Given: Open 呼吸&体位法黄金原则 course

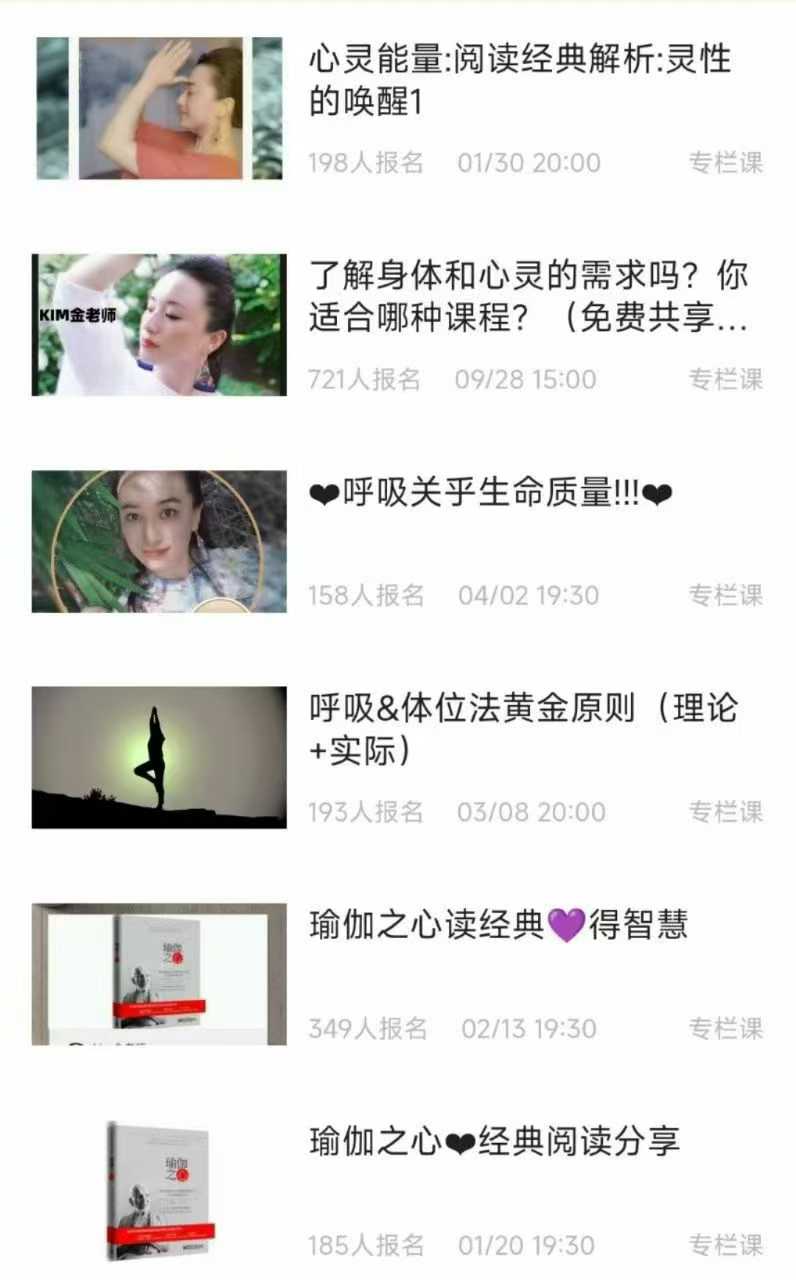Looking at the screenshot, I should (x=523, y=729).
